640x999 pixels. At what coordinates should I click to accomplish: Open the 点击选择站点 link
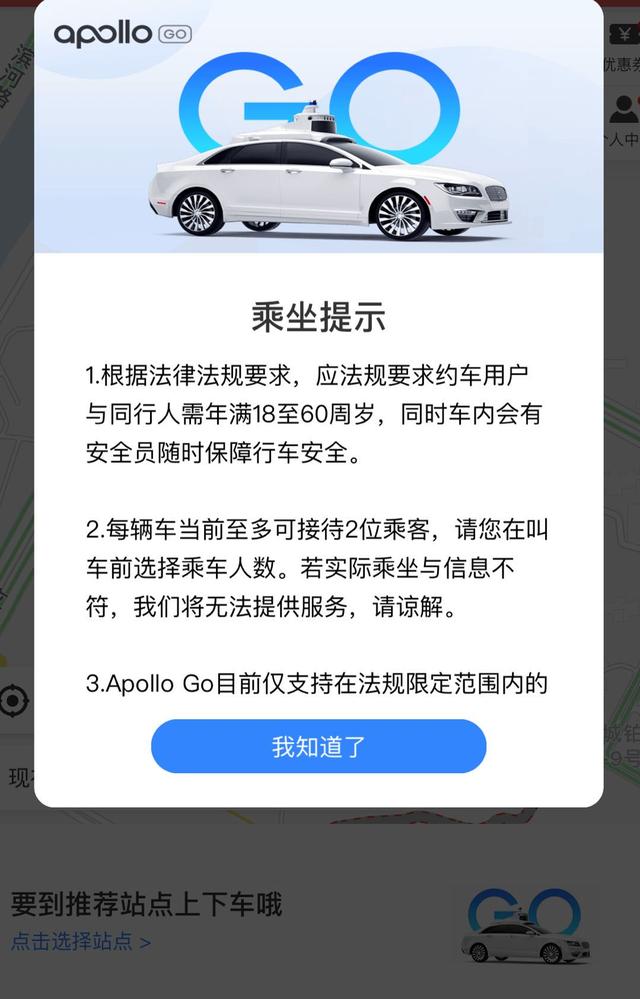click(81, 941)
